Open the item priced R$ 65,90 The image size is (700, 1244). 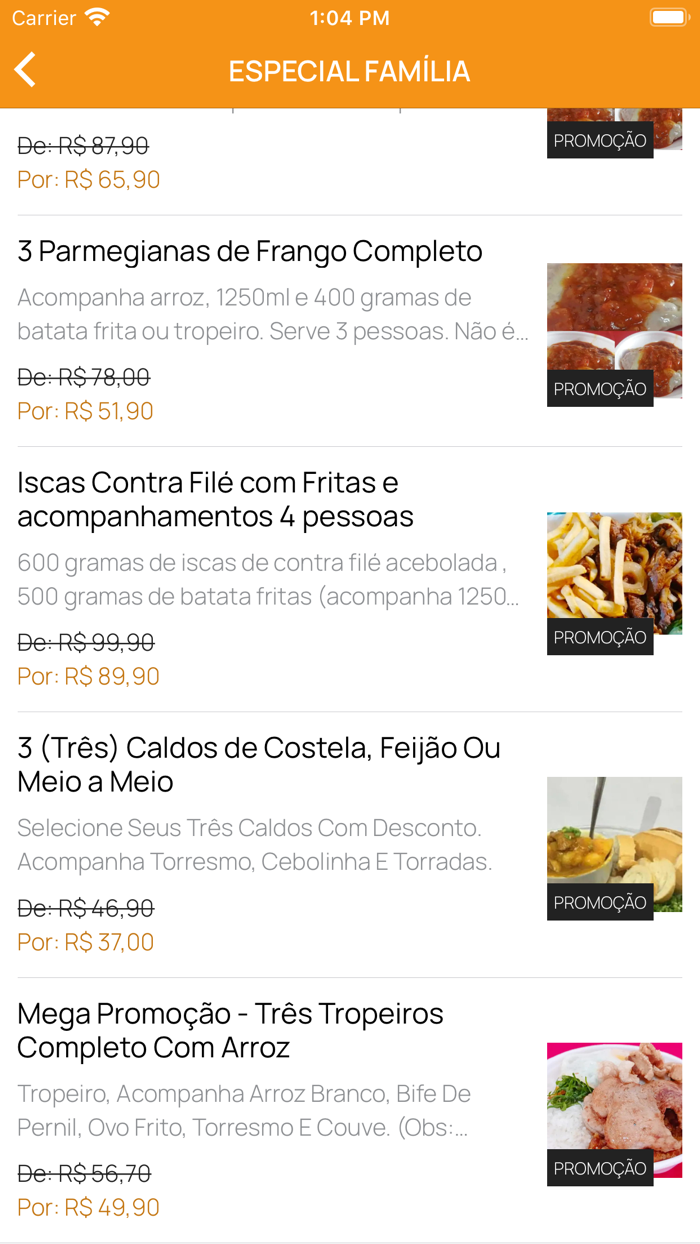click(89, 180)
